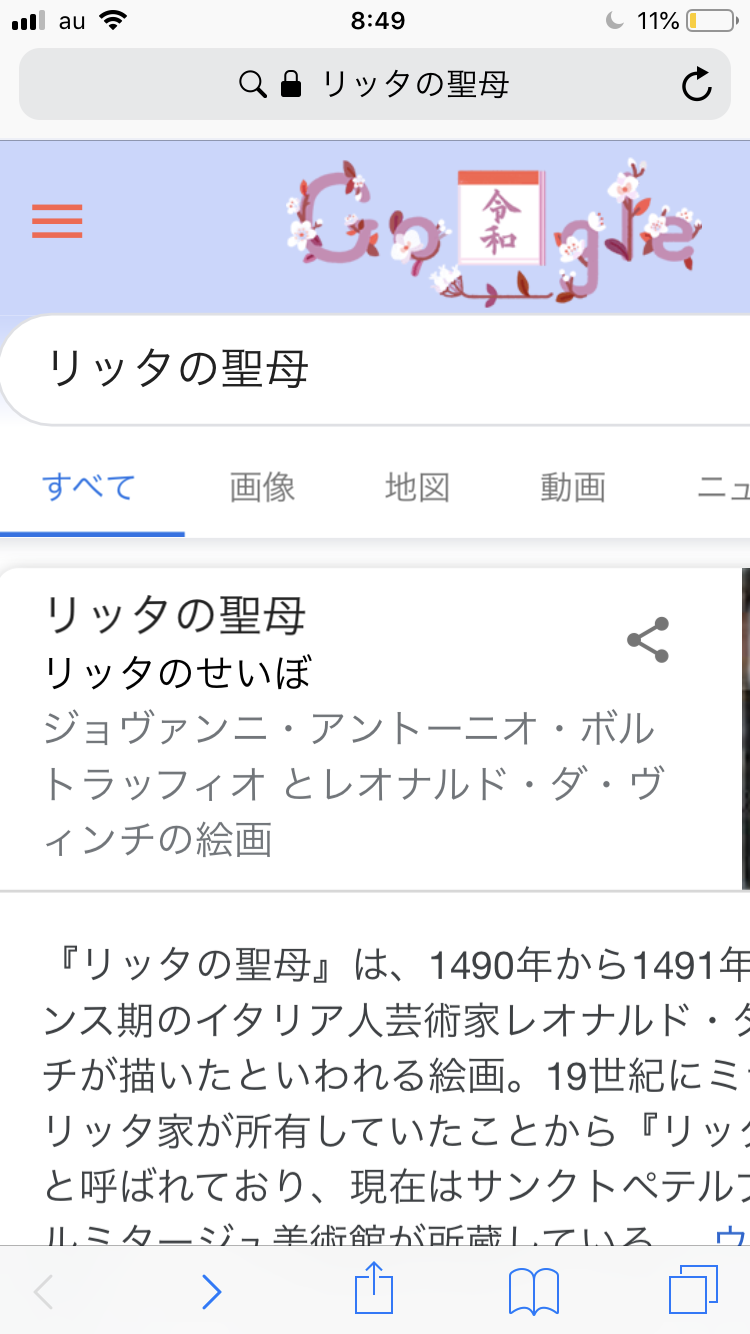Go forward in Safari

pyautogui.click(x=211, y=1293)
